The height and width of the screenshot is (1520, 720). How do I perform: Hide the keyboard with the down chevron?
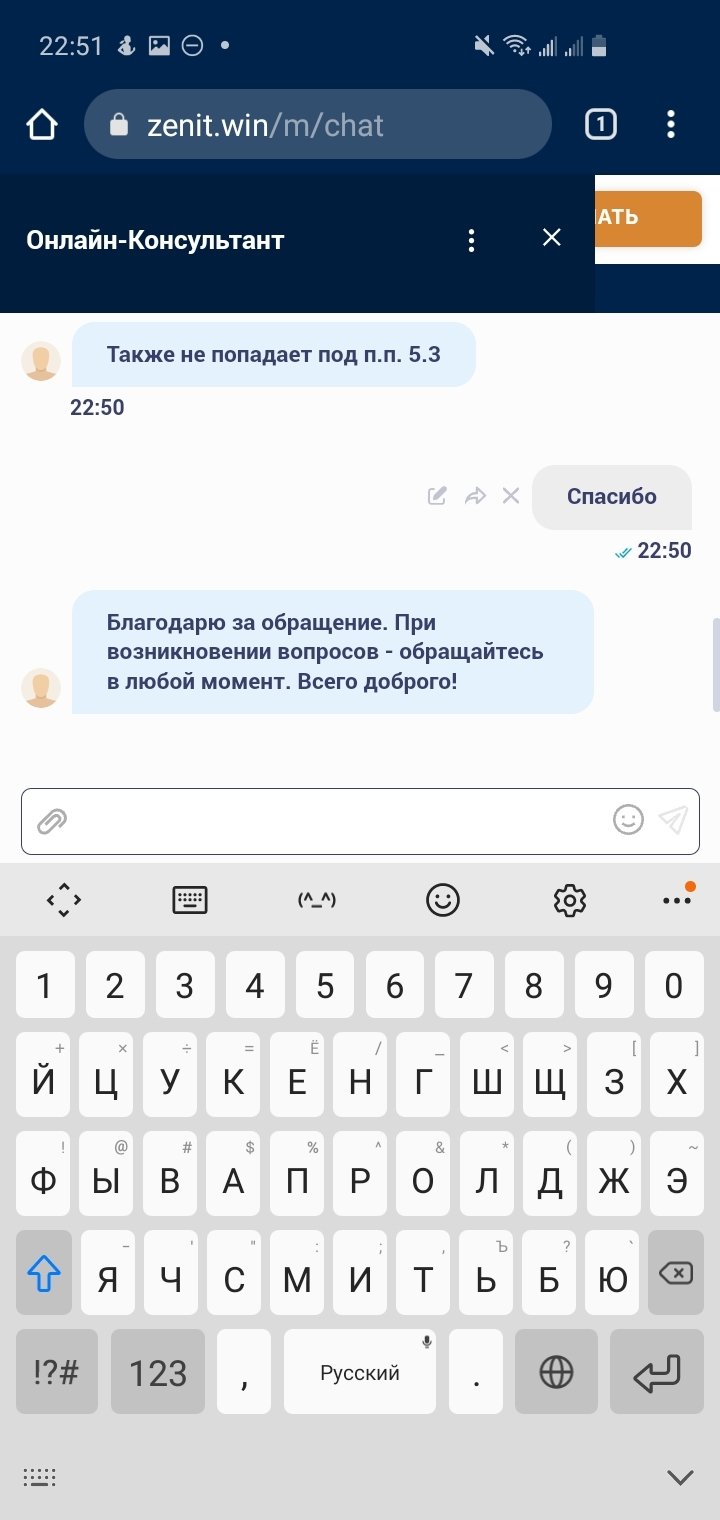680,1477
